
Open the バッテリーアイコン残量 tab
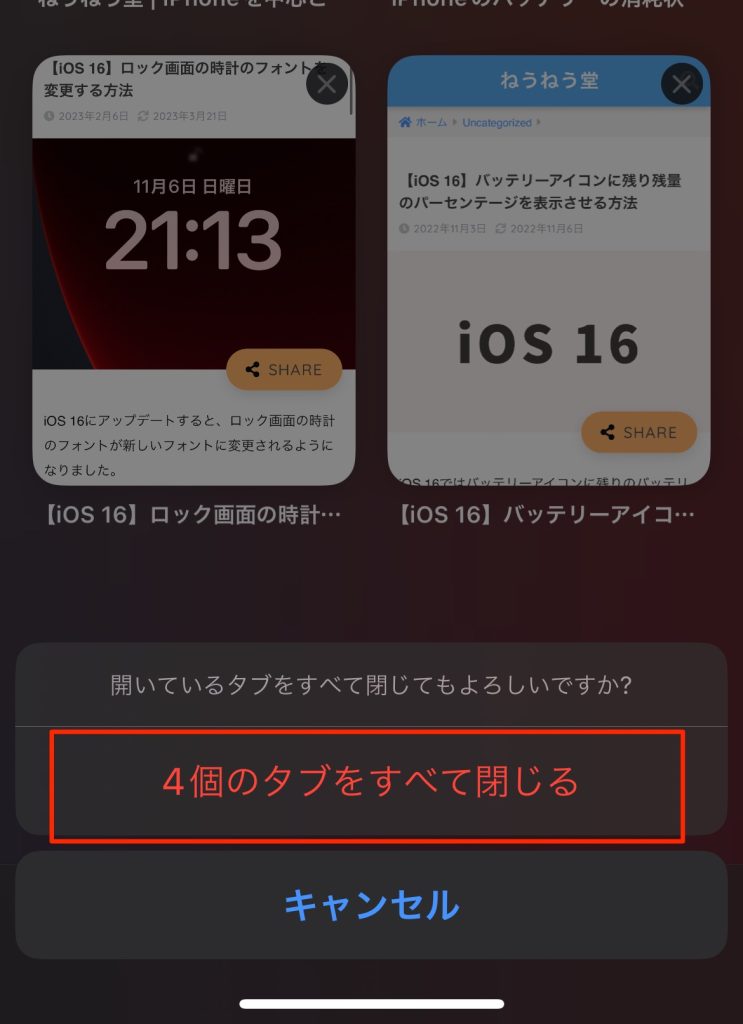(549, 300)
